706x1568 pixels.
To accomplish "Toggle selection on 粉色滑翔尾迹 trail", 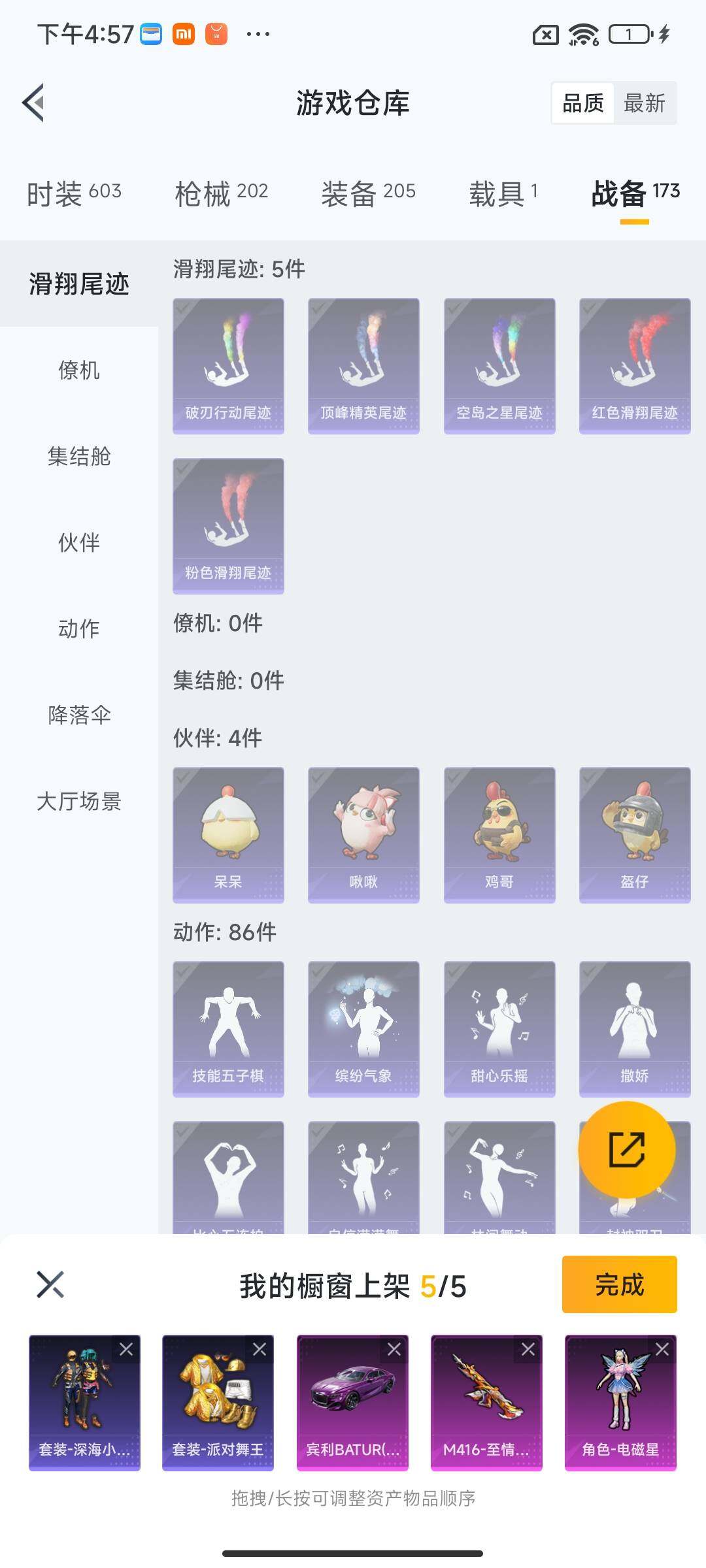I will pyautogui.click(x=184, y=469).
